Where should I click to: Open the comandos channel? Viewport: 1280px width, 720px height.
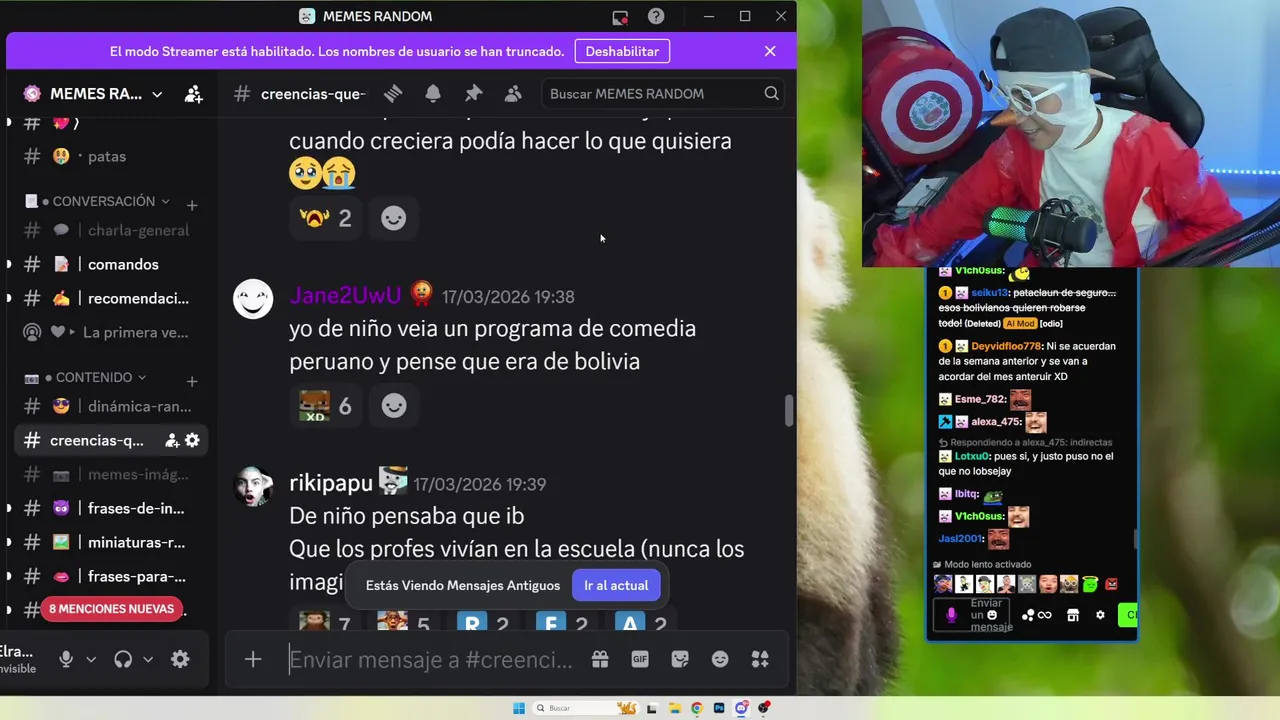(123, 264)
